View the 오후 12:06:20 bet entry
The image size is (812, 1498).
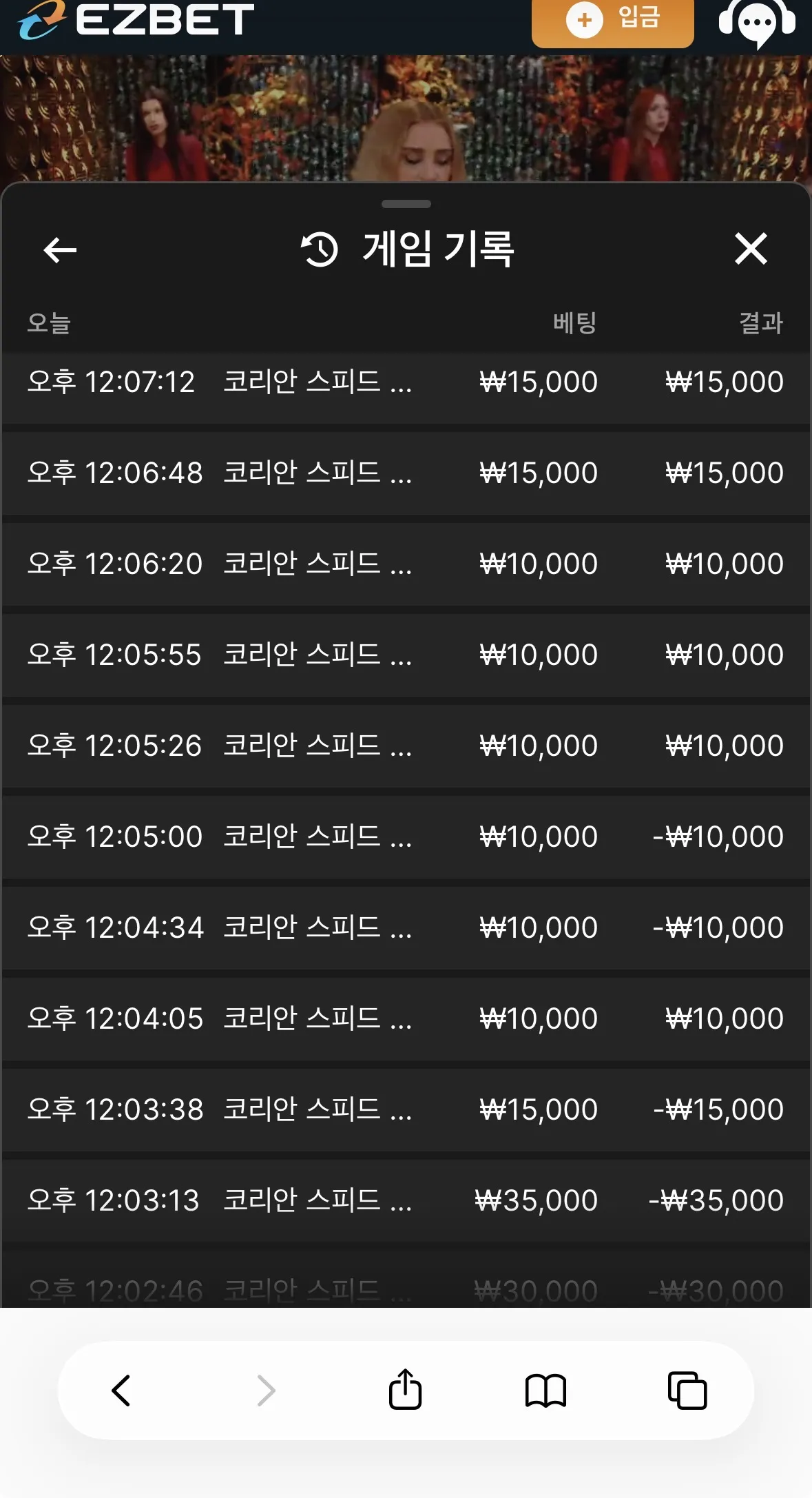click(406, 564)
